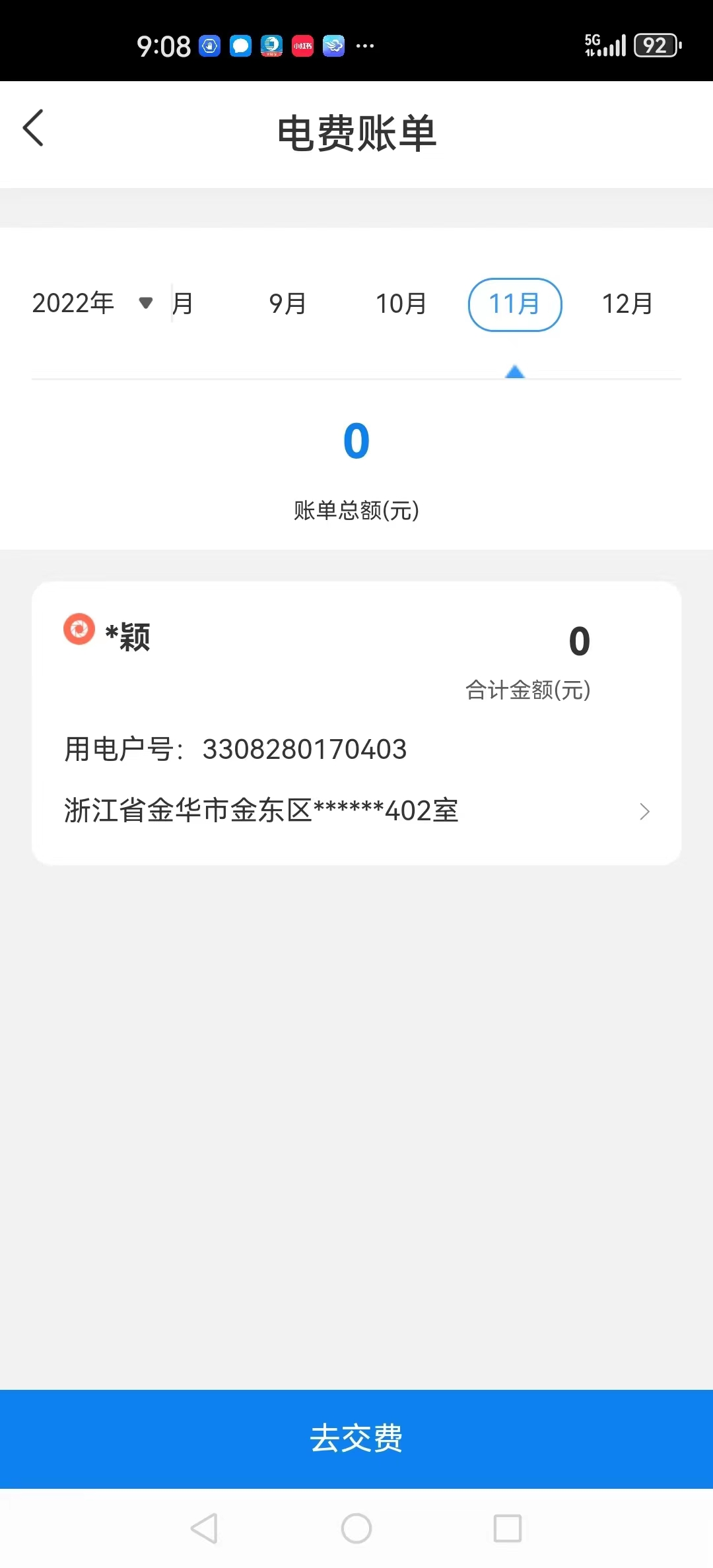This screenshot has height=1568, width=713.
Task: Select the 10月 month tab
Action: click(401, 304)
